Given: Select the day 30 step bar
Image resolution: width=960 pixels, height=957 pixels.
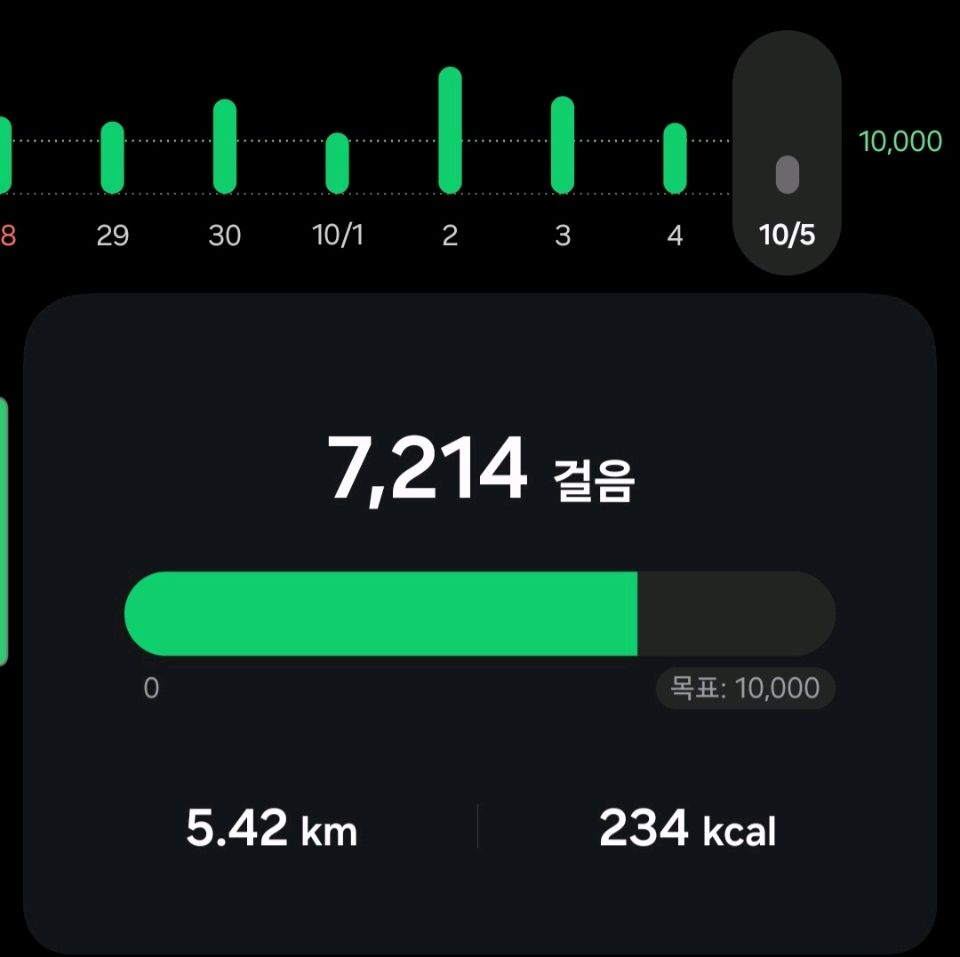Looking at the screenshot, I should pos(225,147).
